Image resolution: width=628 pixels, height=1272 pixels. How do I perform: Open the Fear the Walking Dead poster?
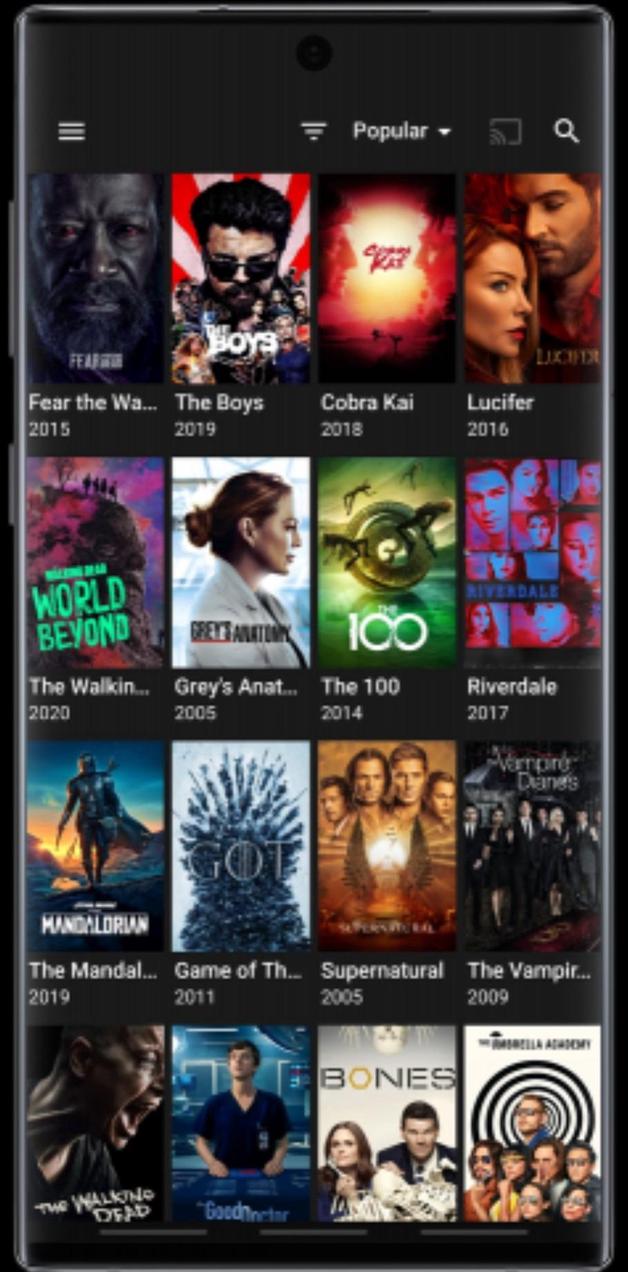(x=95, y=278)
